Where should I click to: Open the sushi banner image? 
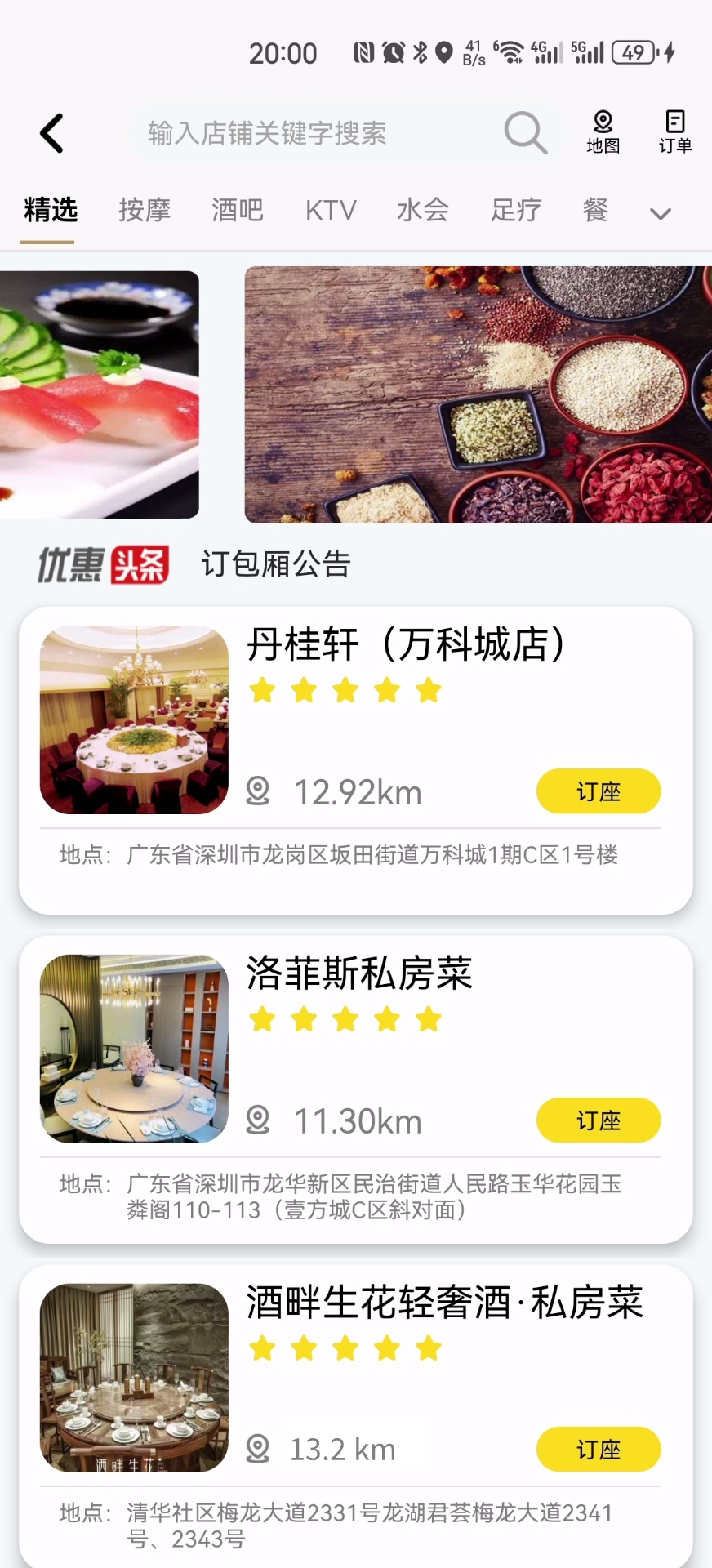click(x=99, y=394)
